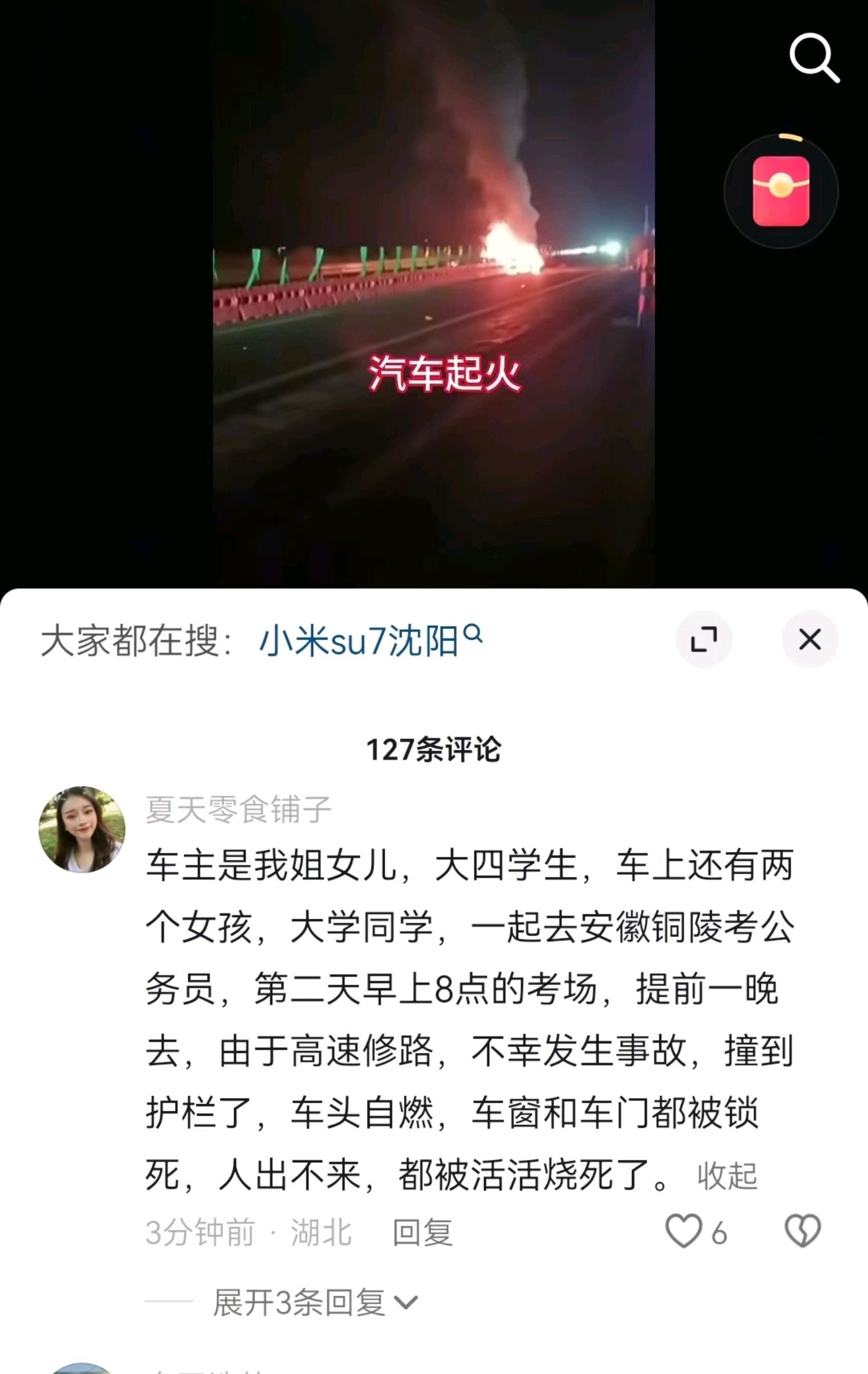The height and width of the screenshot is (1374, 868).
Task: Collapse the long comment with 收起
Action: pyautogui.click(x=727, y=1176)
